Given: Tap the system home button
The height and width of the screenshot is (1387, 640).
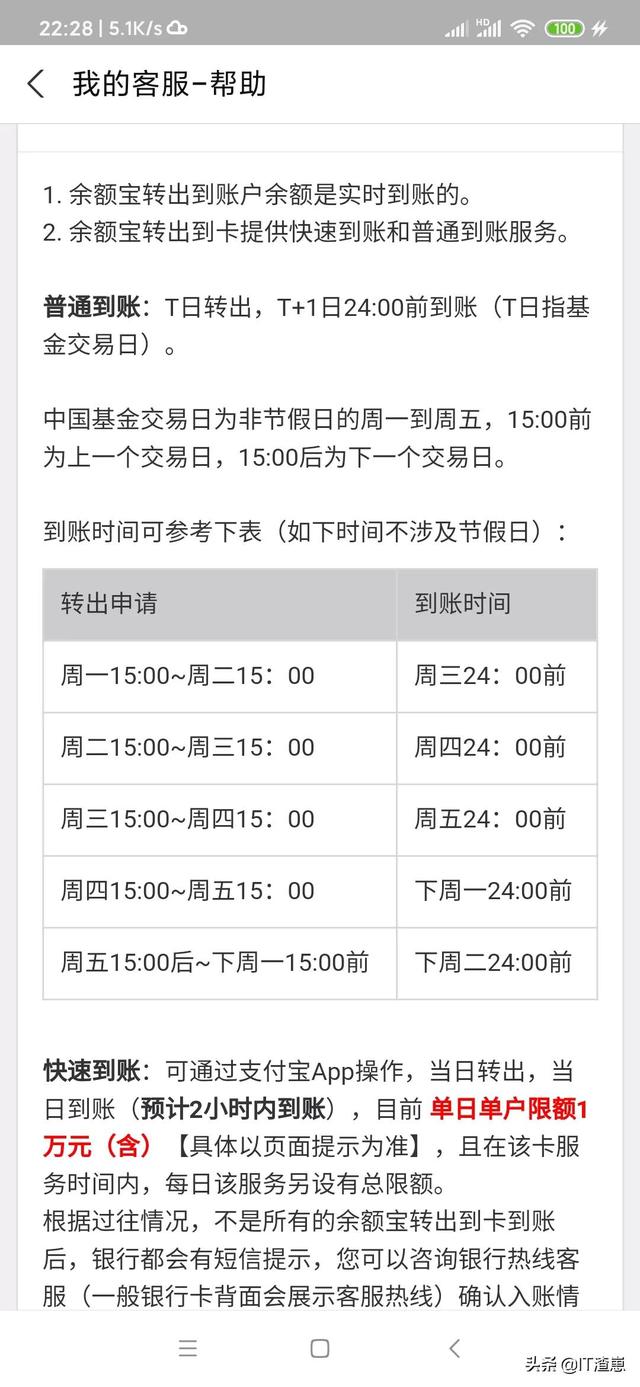Looking at the screenshot, I should [320, 1348].
